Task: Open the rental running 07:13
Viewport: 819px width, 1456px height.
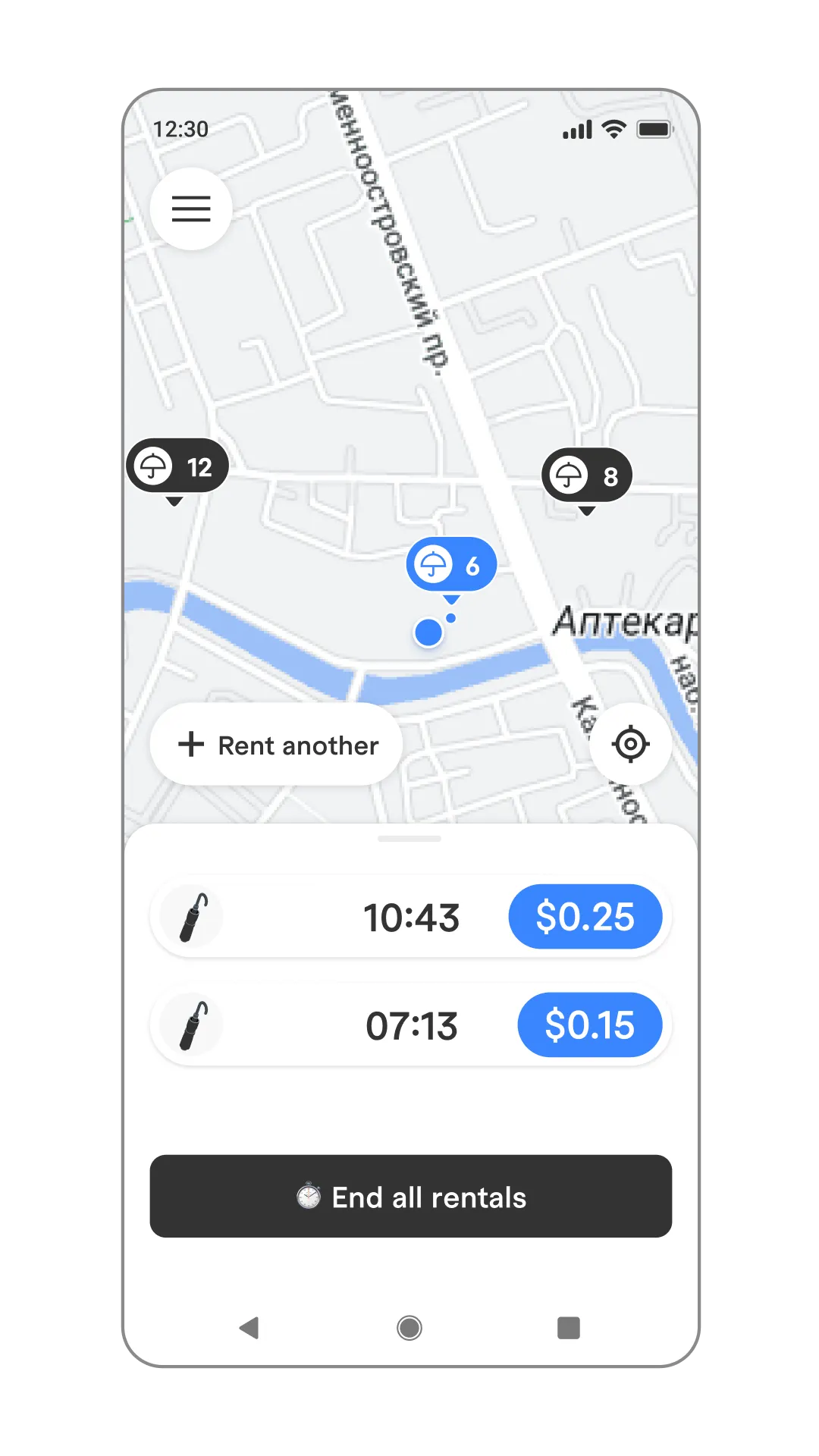Action: (411, 1025)
